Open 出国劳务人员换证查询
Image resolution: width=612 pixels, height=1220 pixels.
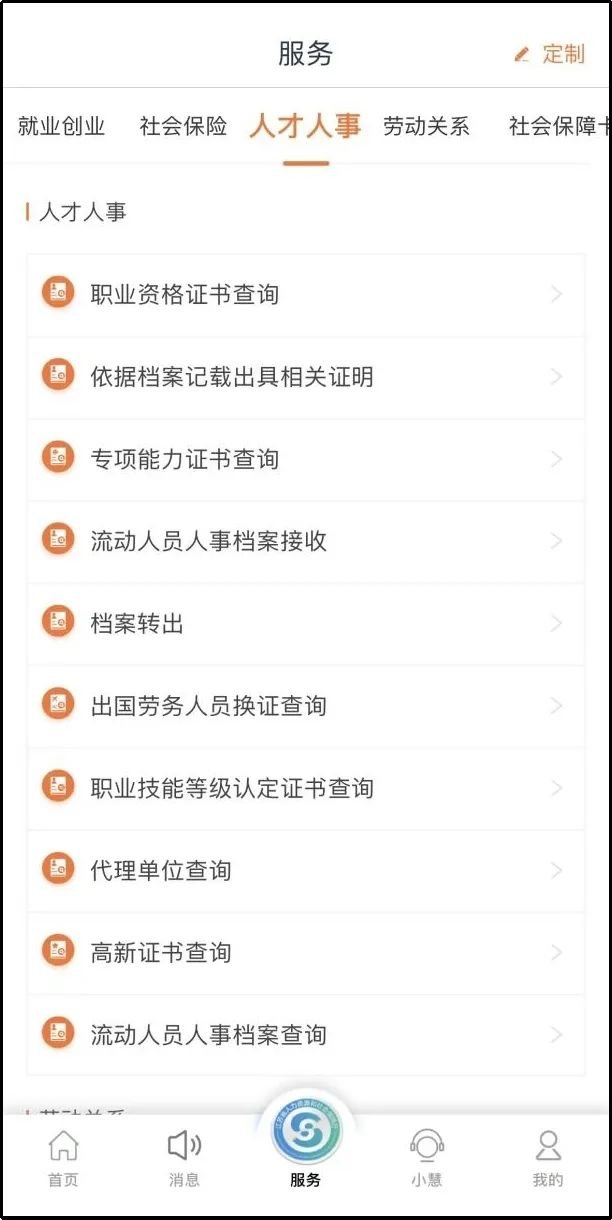(305, 705)
